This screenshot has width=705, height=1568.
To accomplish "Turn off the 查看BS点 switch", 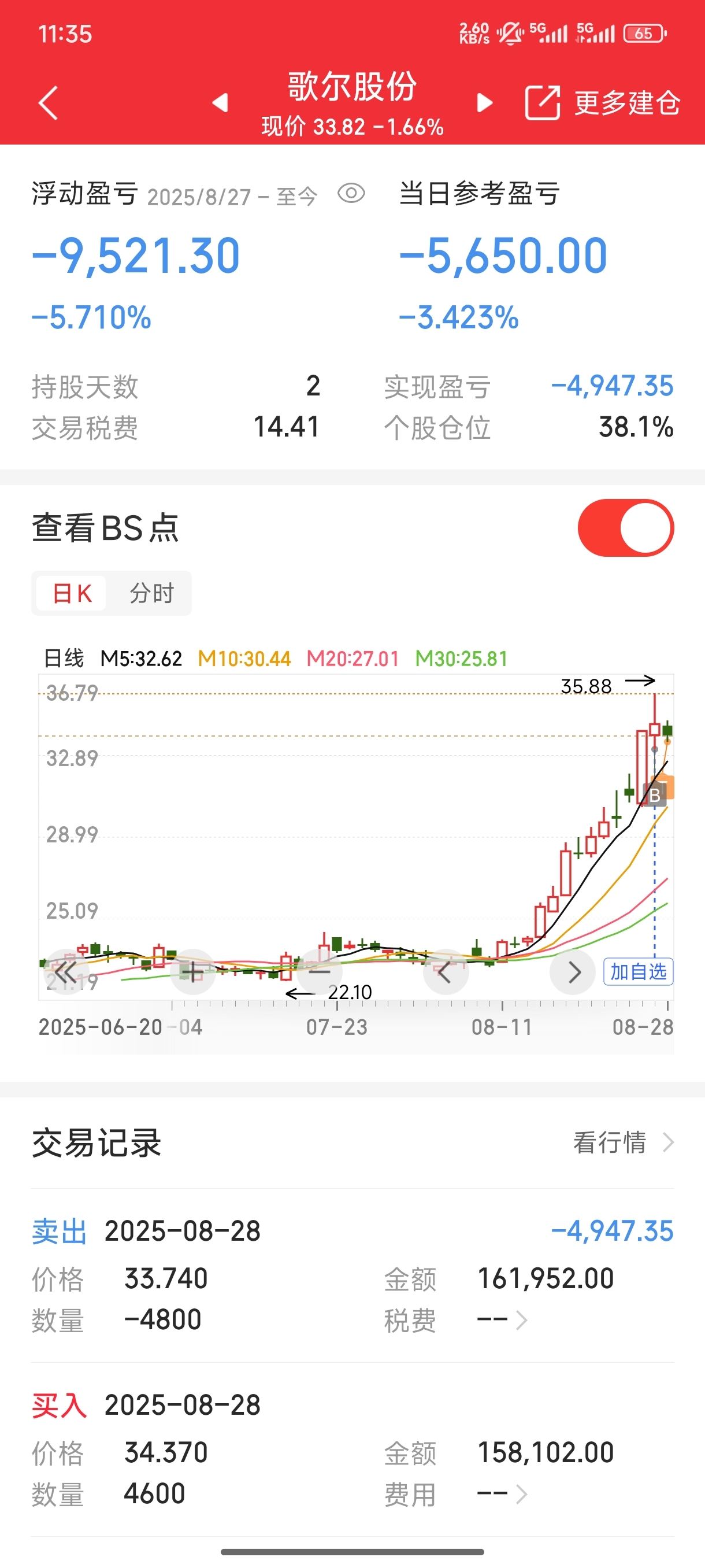I will click(x=625, y=528).
